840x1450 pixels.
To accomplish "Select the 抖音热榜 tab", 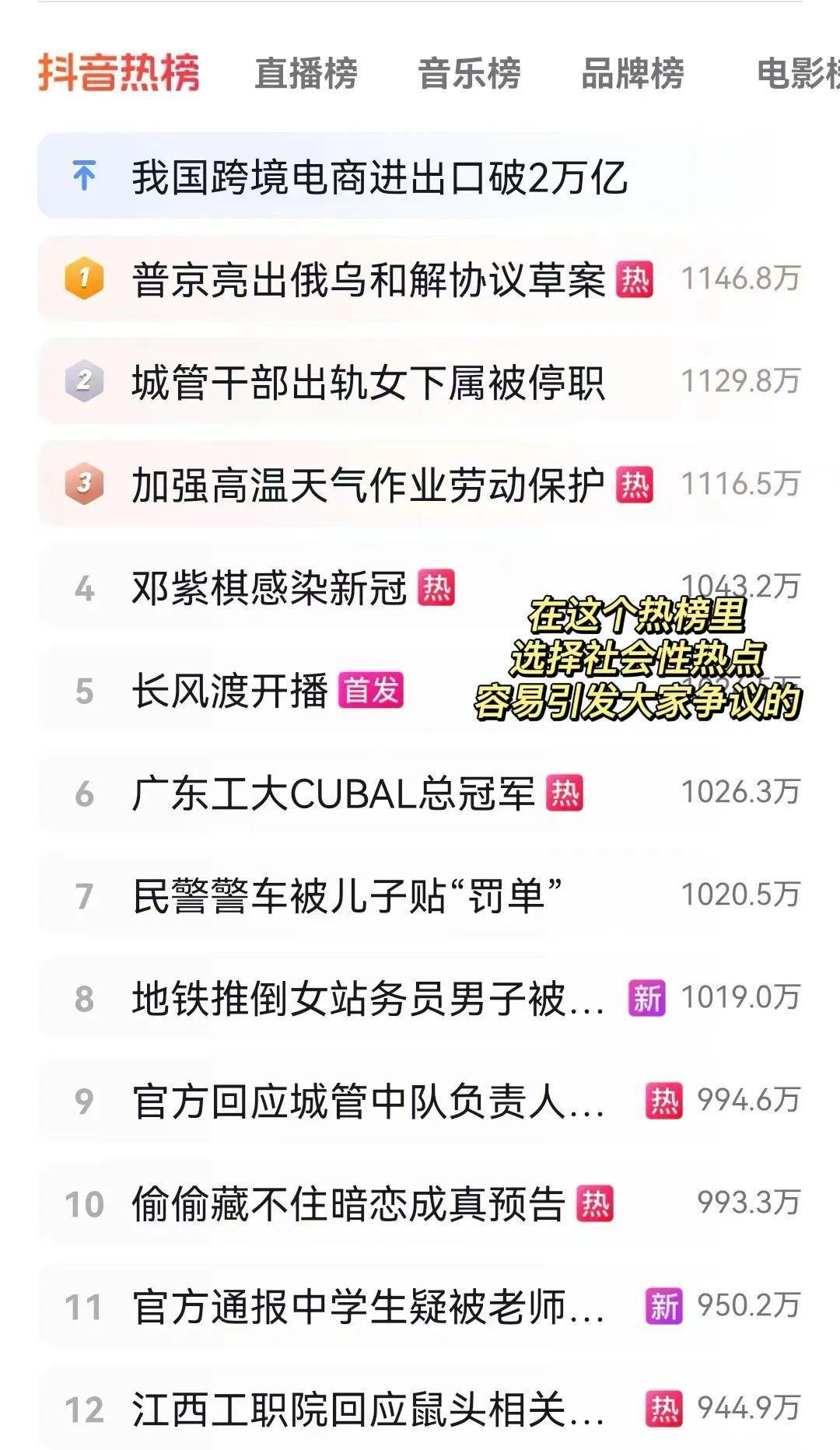I will coord(119,73).
